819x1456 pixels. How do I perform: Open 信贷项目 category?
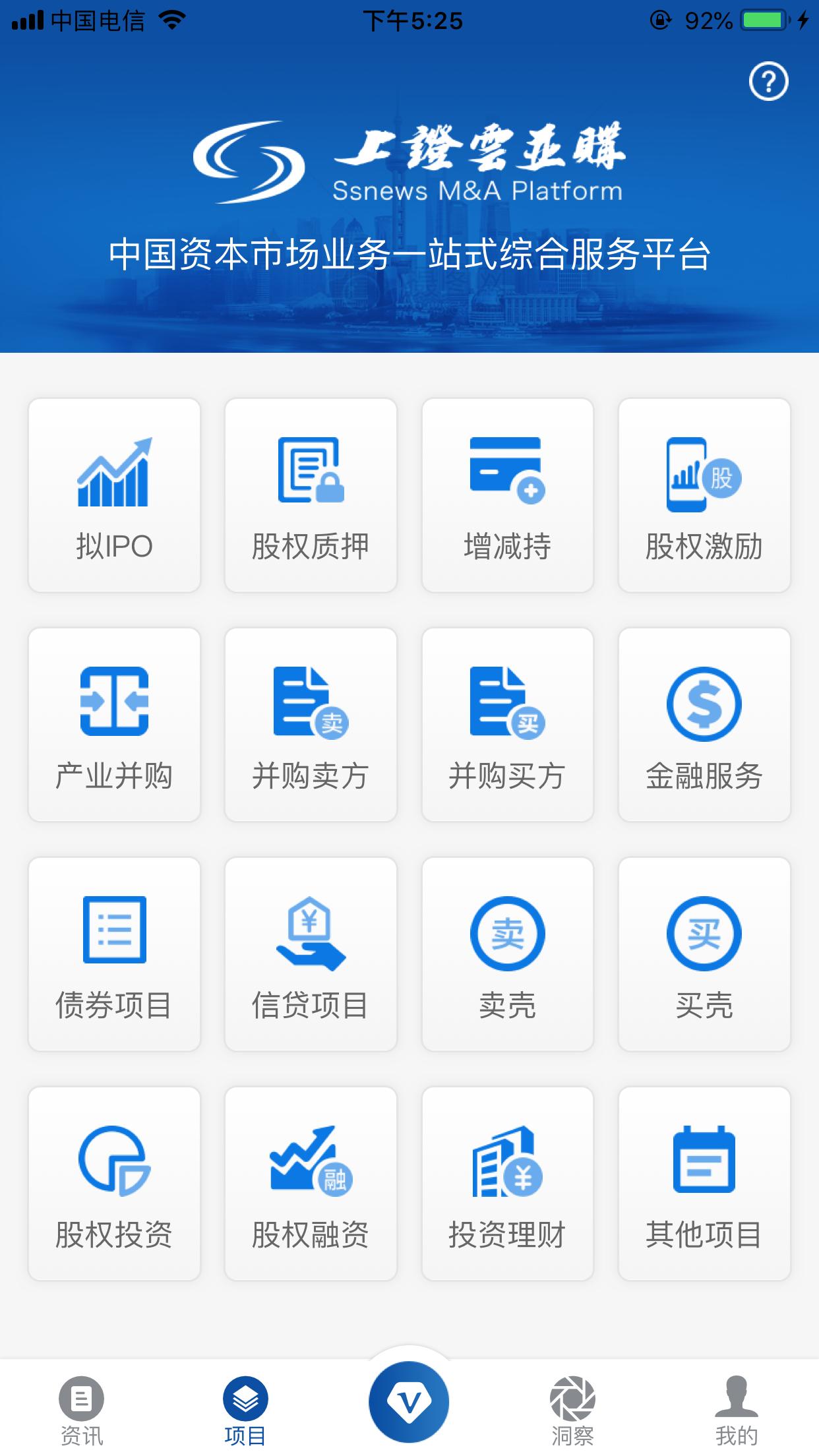click(x=311, y=954)
